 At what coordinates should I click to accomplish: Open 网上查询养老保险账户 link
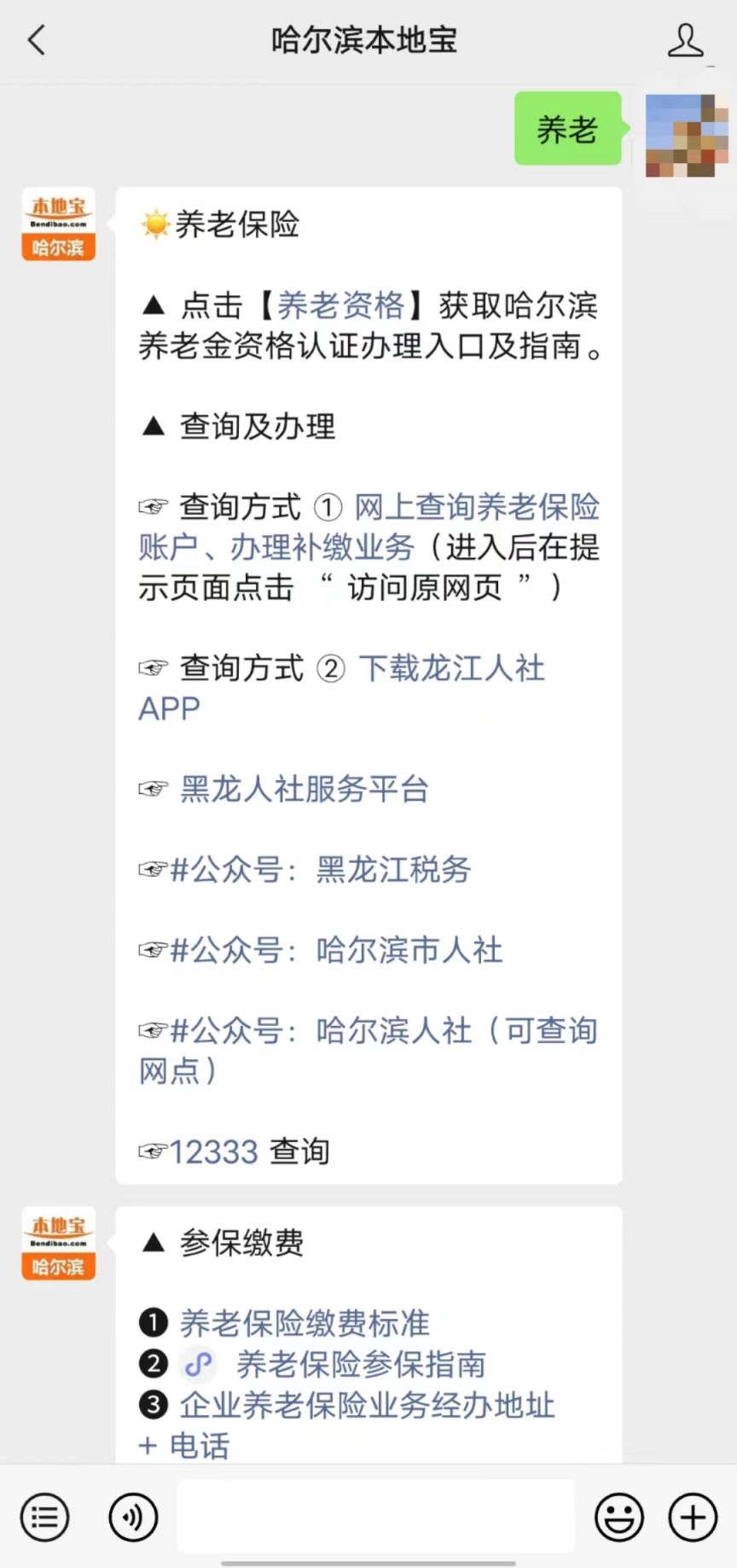(x=368, y=527)
